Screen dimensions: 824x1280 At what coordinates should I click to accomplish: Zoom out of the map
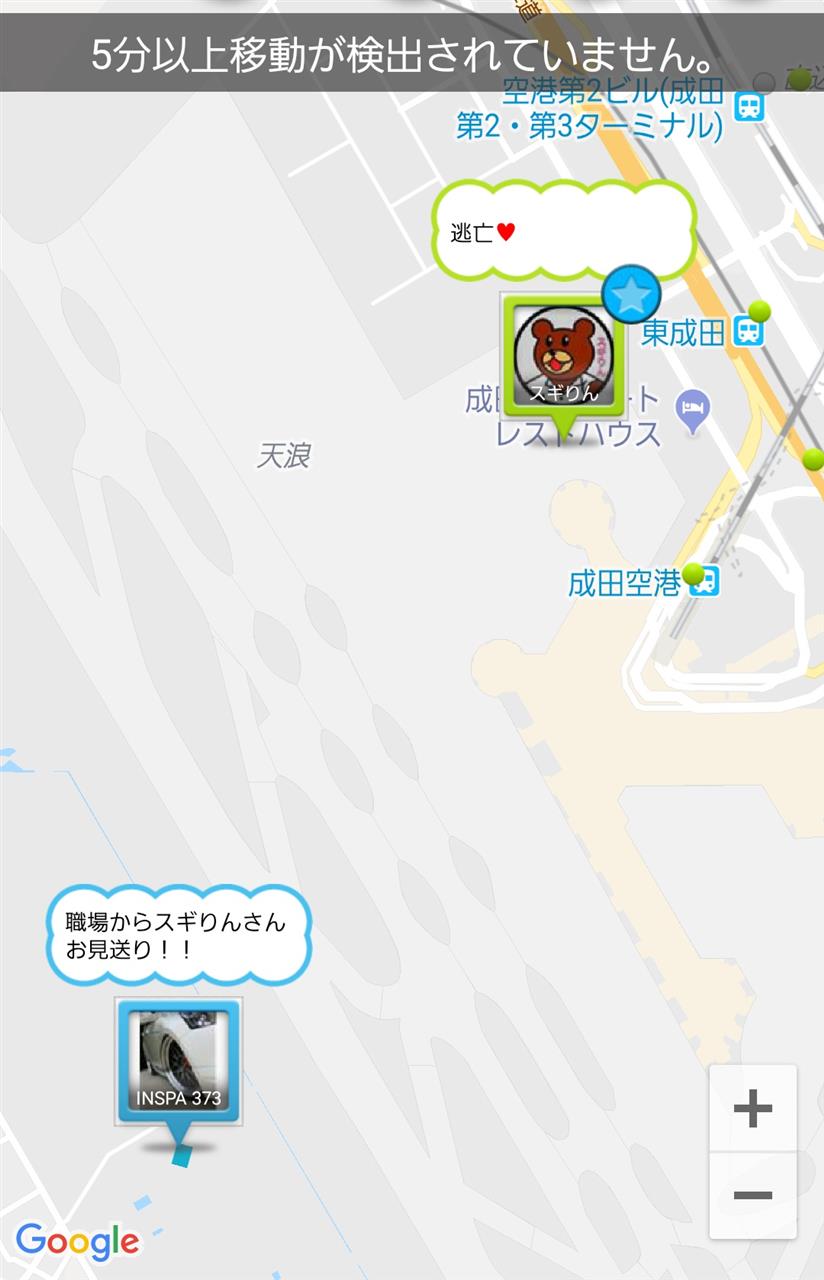coord(752,1195)
